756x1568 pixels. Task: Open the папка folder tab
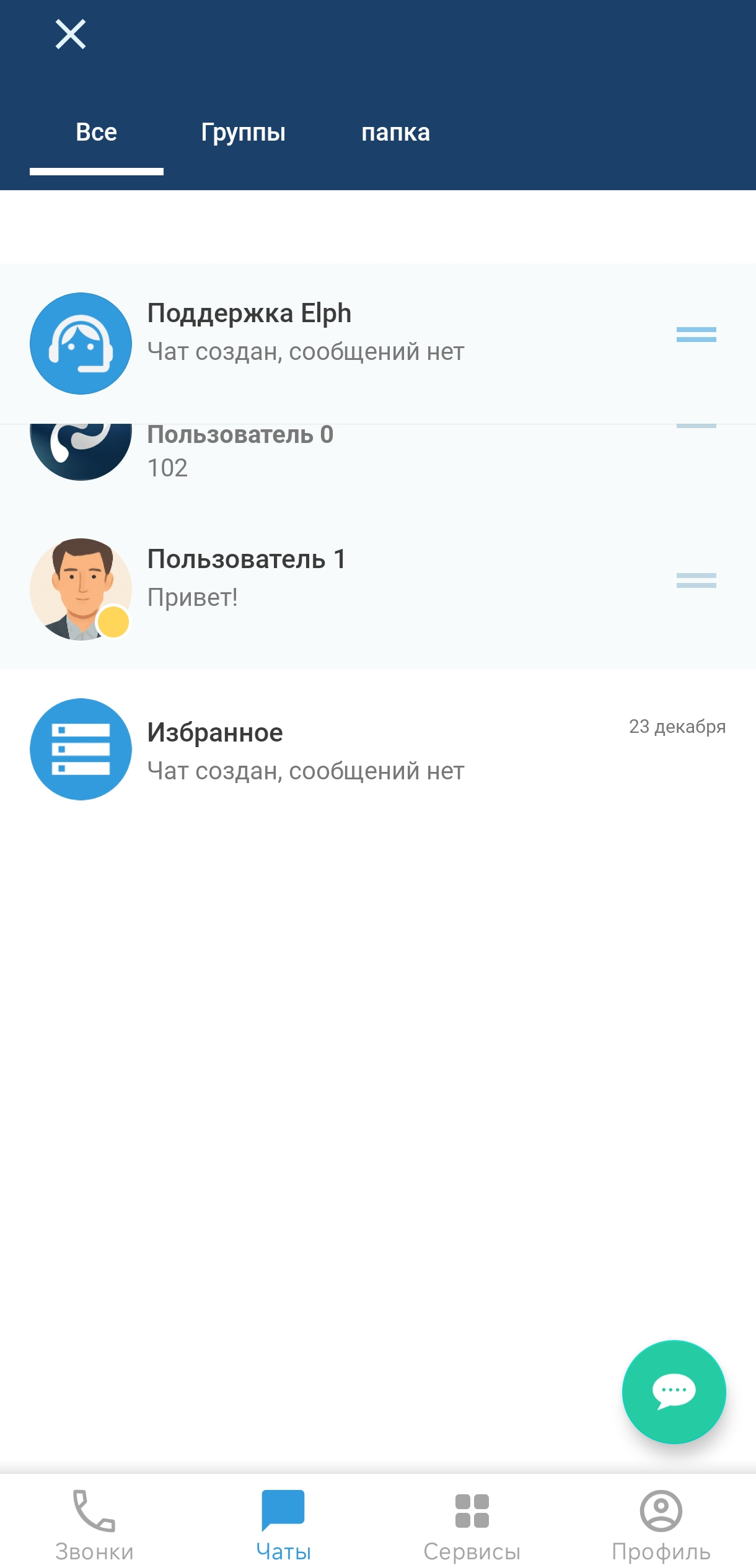395,133
